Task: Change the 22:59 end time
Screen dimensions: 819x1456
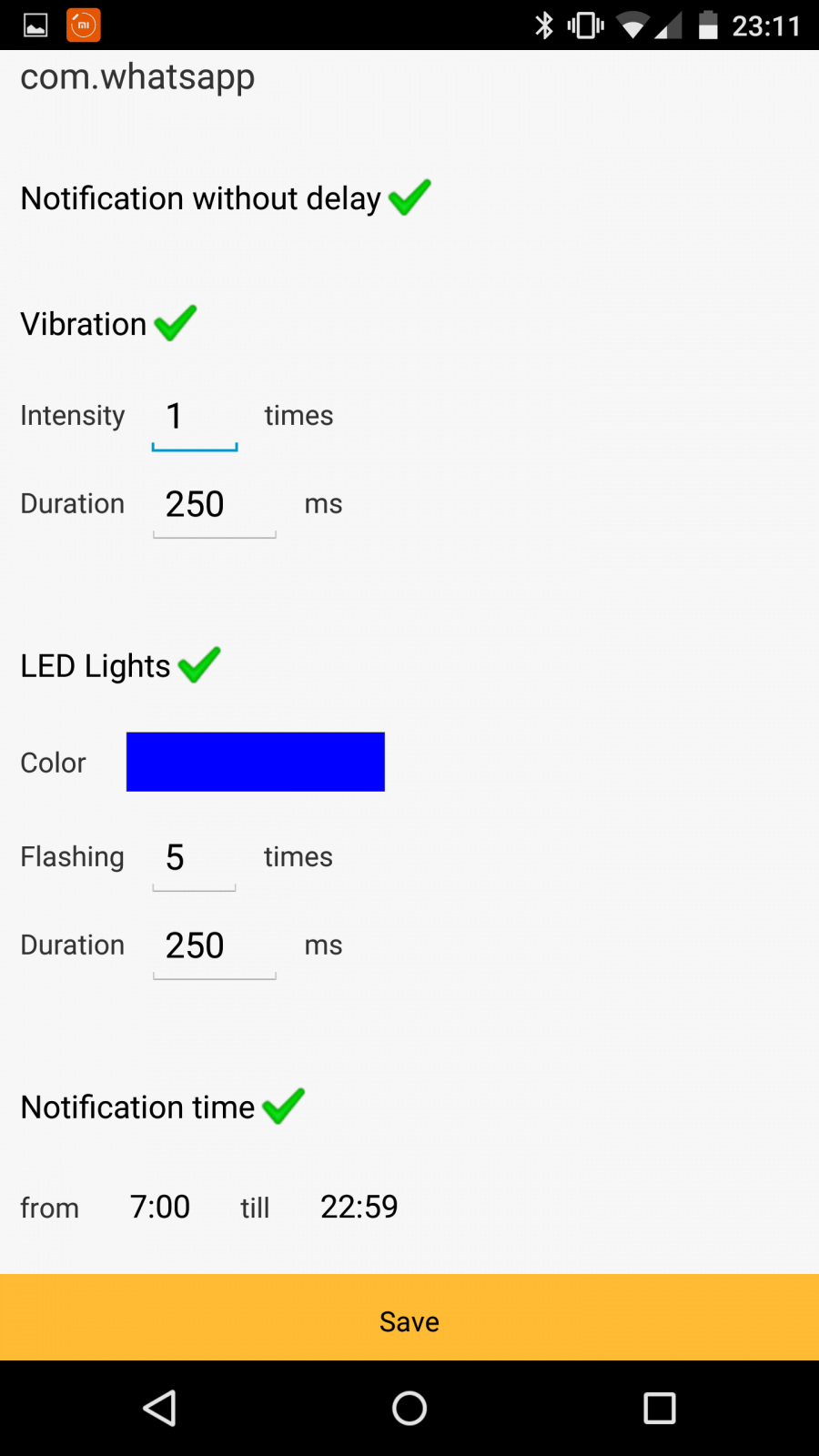Action: (359, 1207)
